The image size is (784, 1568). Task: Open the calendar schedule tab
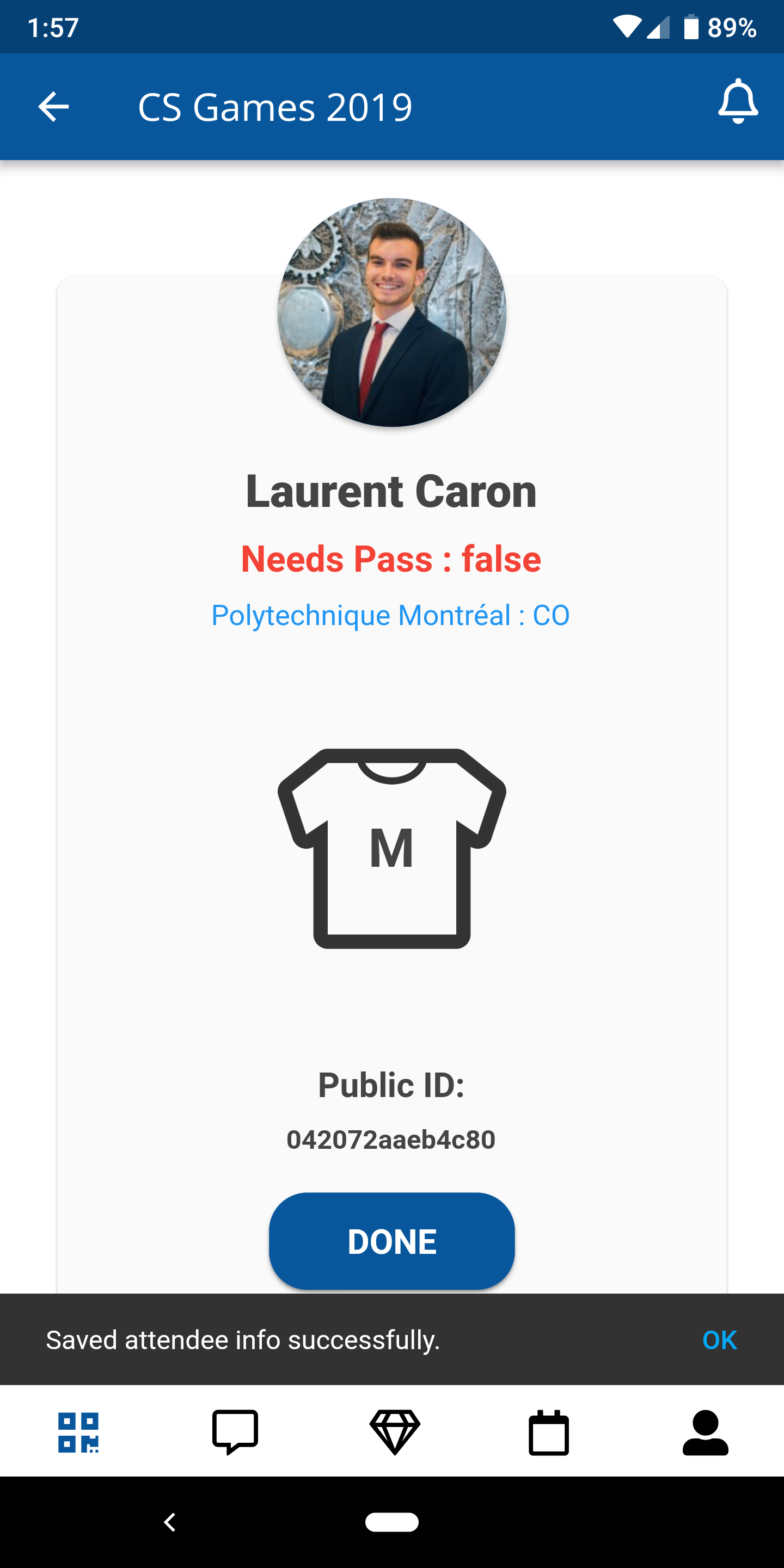pyautogui.click(x=548, y=1432)
